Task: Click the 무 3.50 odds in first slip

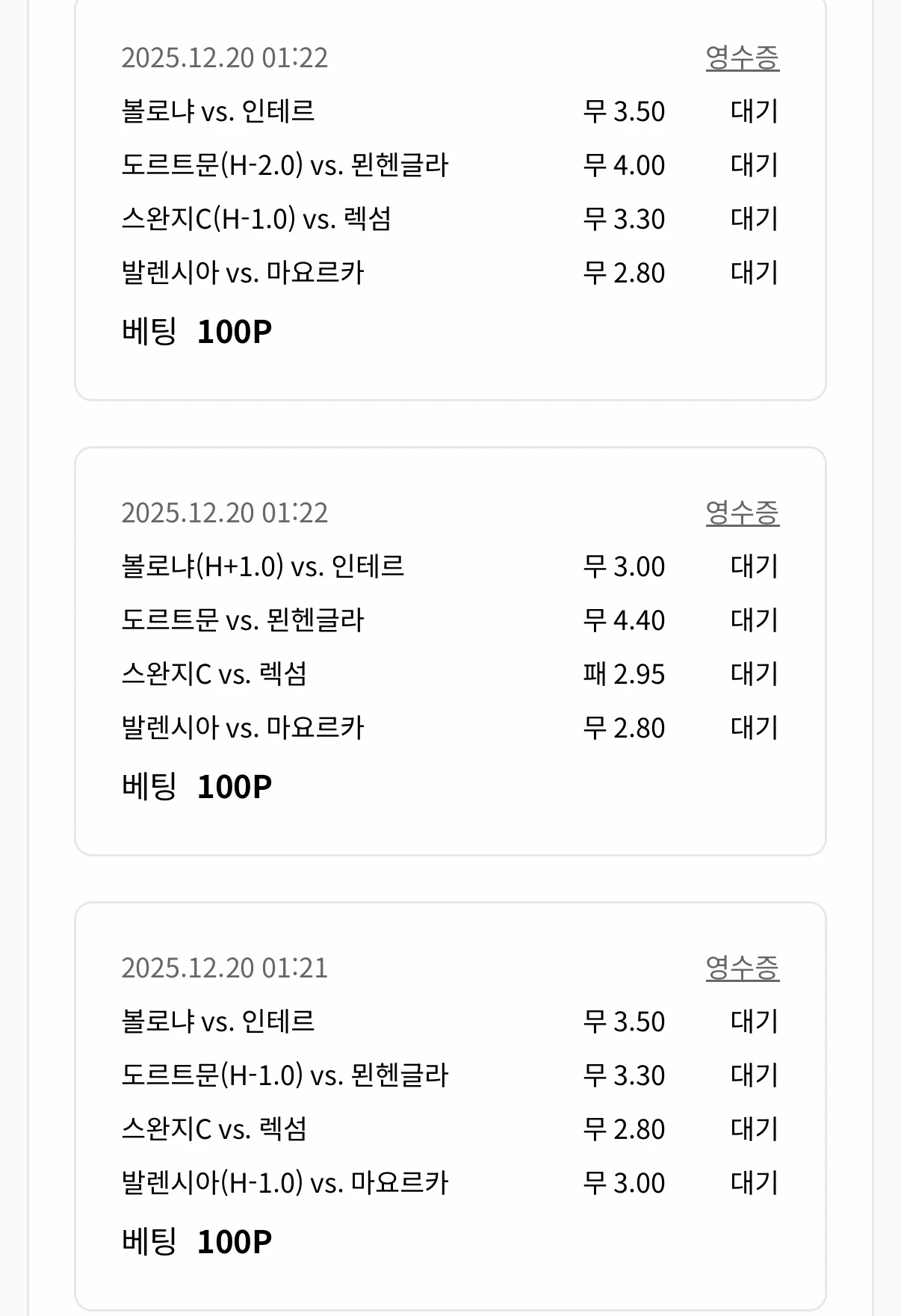Action: pyautogui.click(x=623, y=111)
